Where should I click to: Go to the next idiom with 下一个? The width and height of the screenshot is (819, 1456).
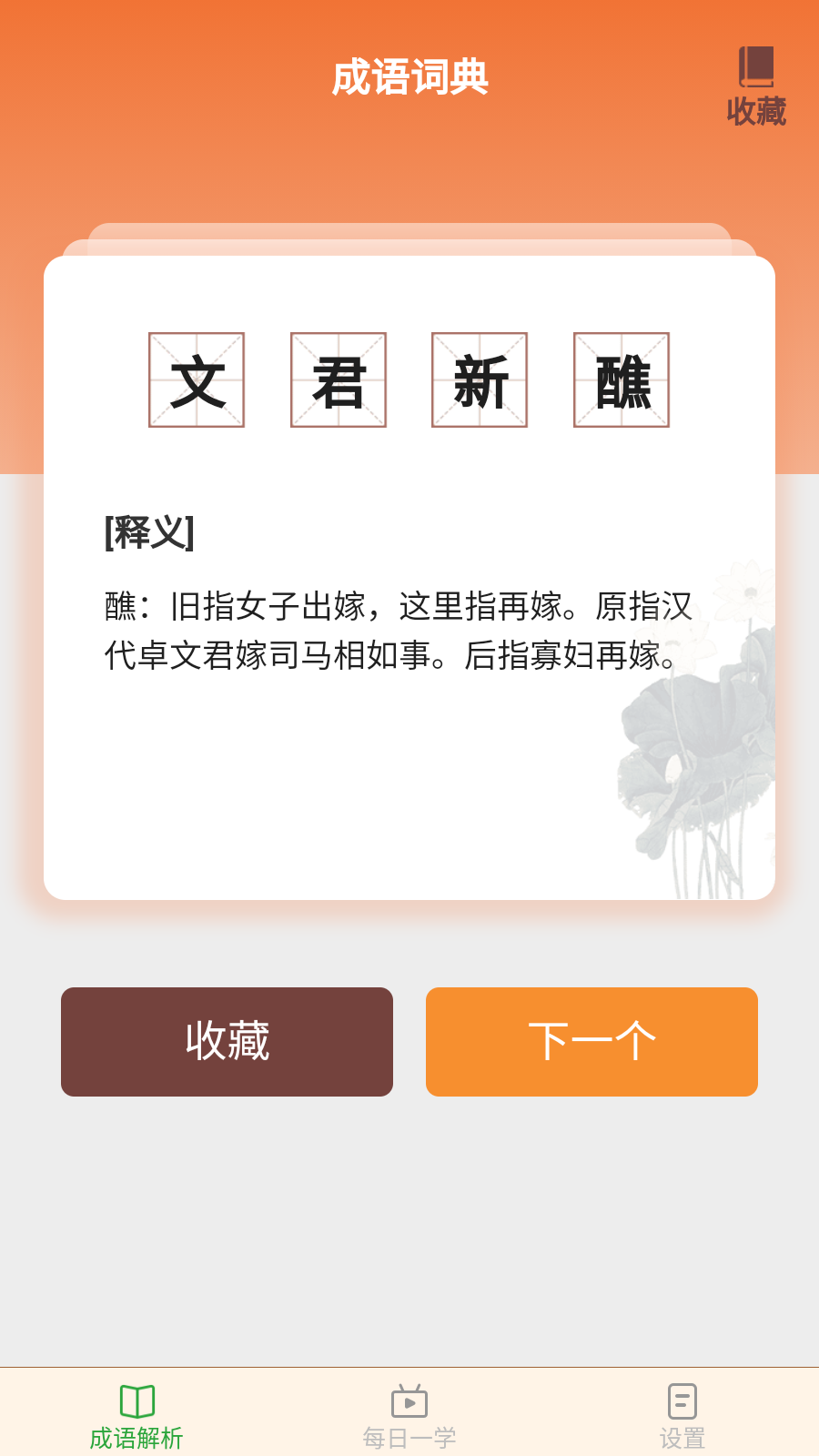[x=591, y=1041]
